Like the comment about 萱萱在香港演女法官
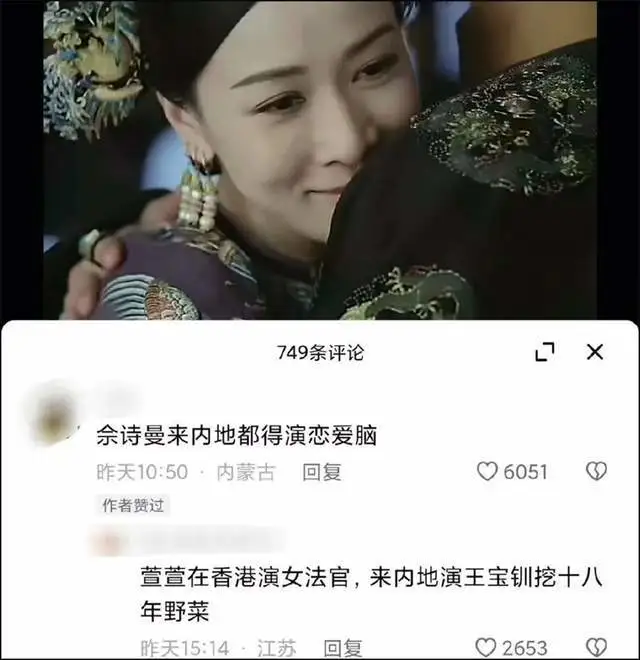640x660 pixels. 487,647
